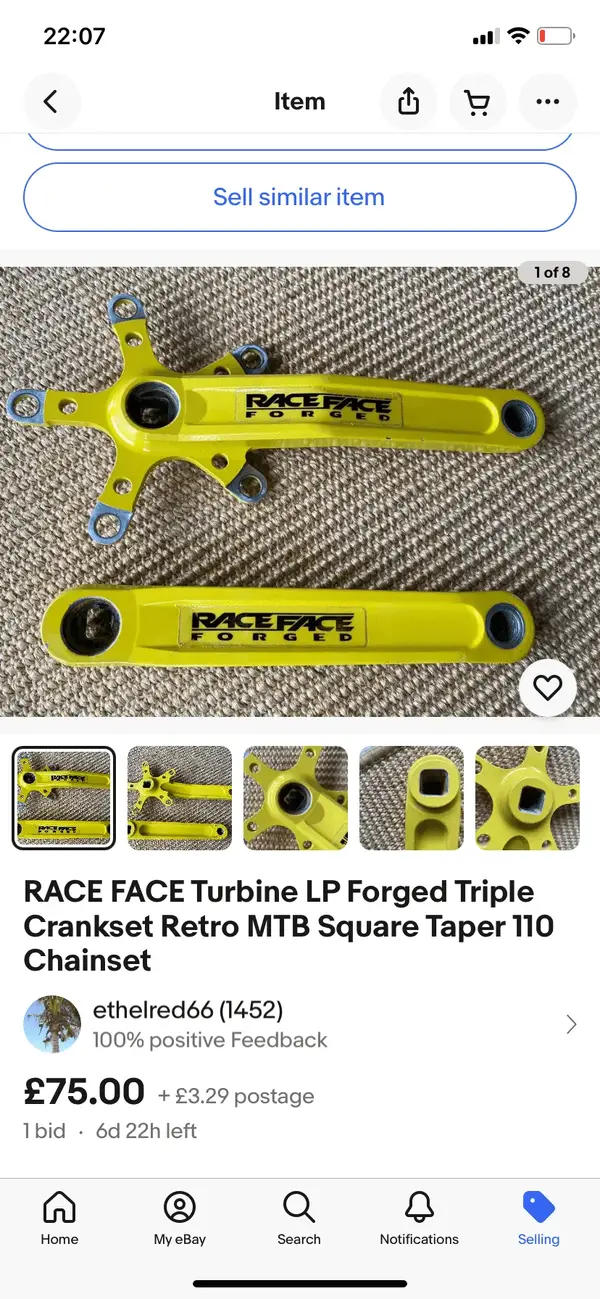This screenshot has height=1299, width=600.
Task: Switch to the Selling tab
Action: [x=538, y=1219]
